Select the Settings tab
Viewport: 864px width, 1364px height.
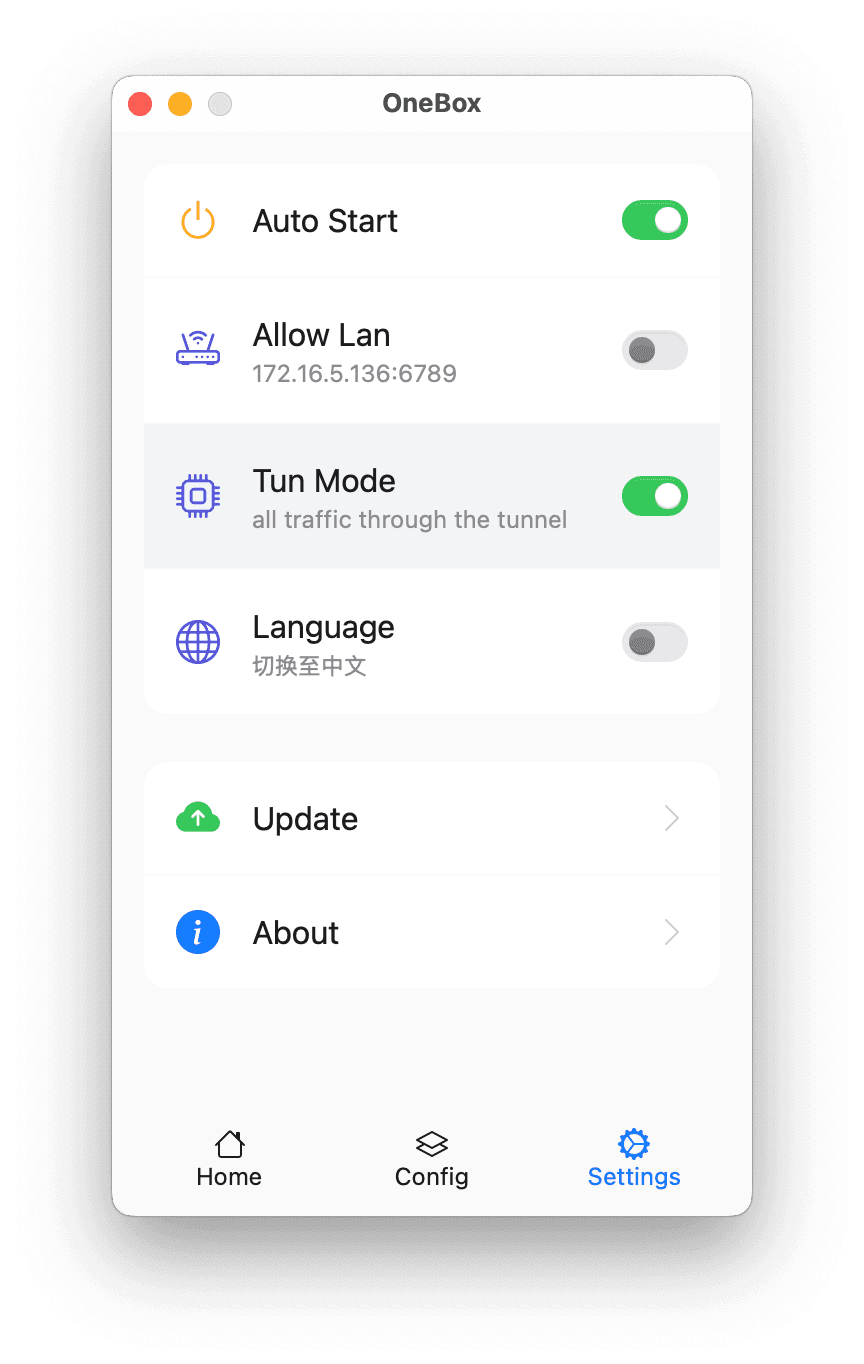tap(634, 1160)
